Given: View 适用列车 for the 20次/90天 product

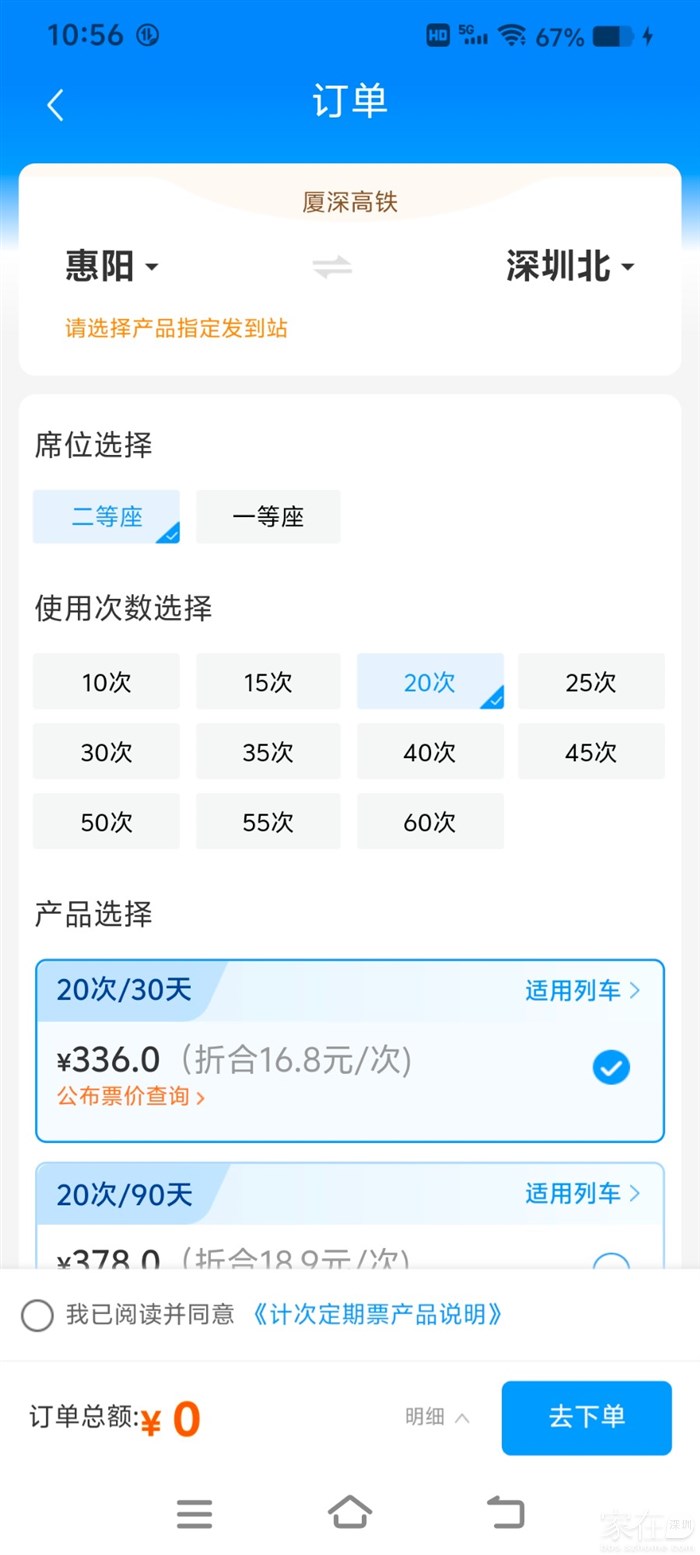Looking at the screenshot, I should pos(583,1193).
